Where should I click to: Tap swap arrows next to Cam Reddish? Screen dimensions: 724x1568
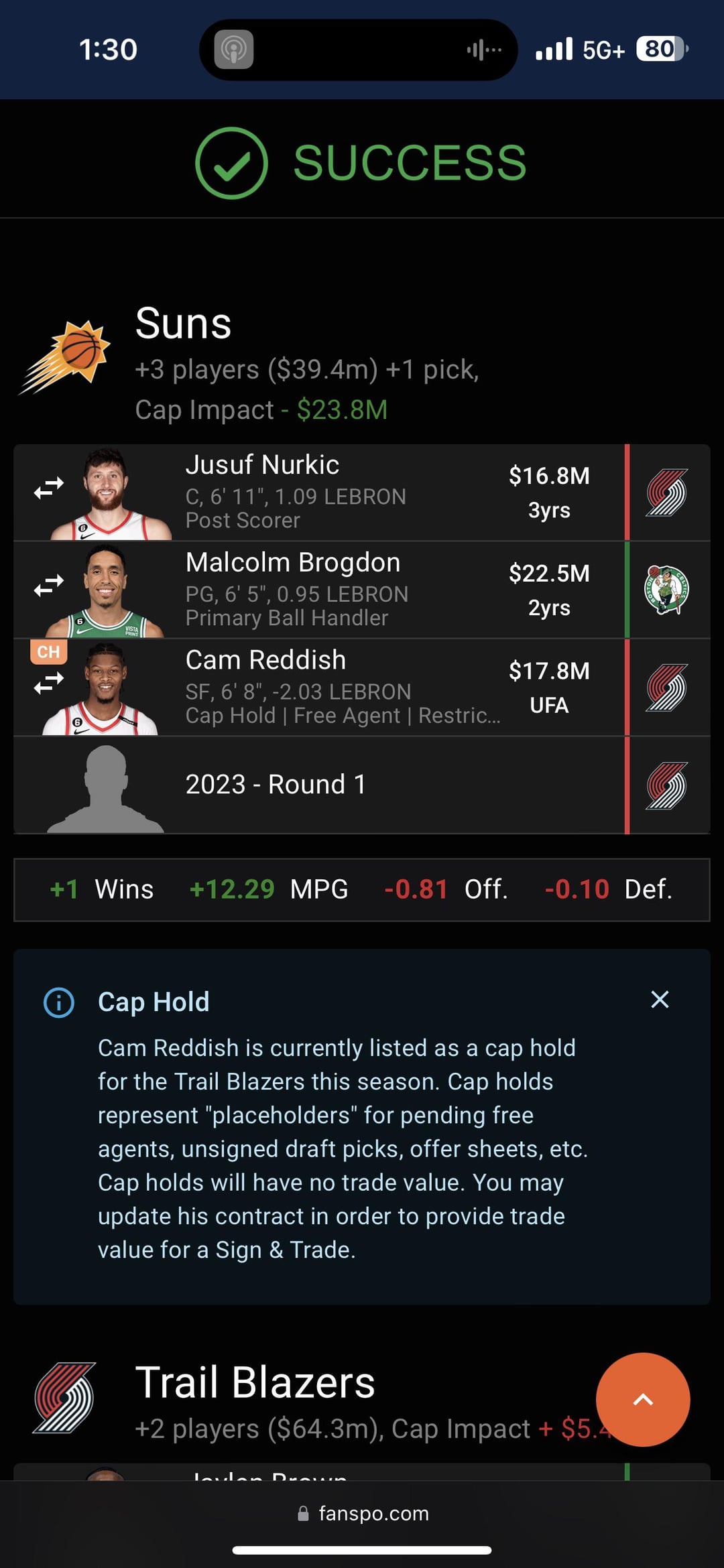49,683
